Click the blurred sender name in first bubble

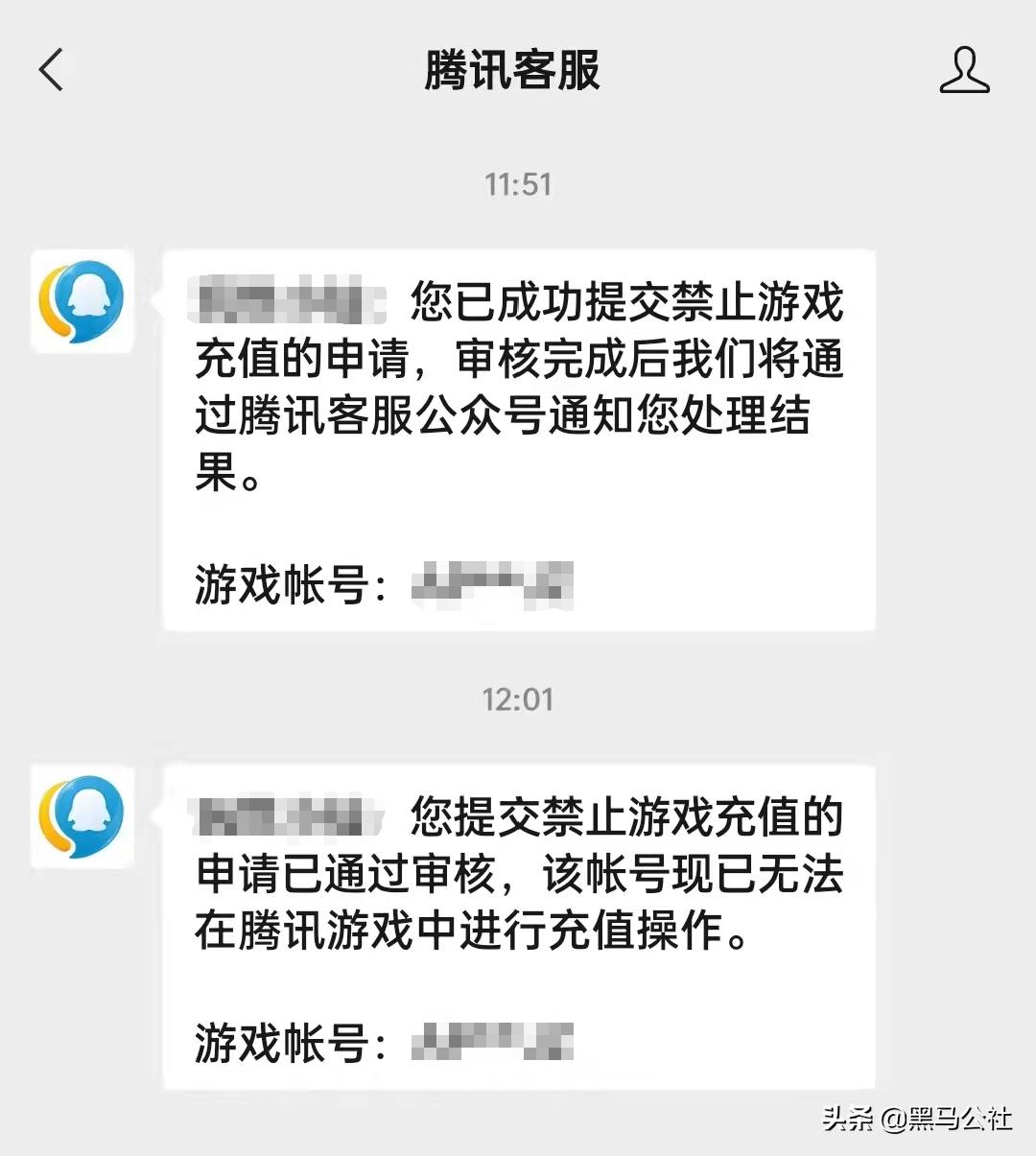283,297
